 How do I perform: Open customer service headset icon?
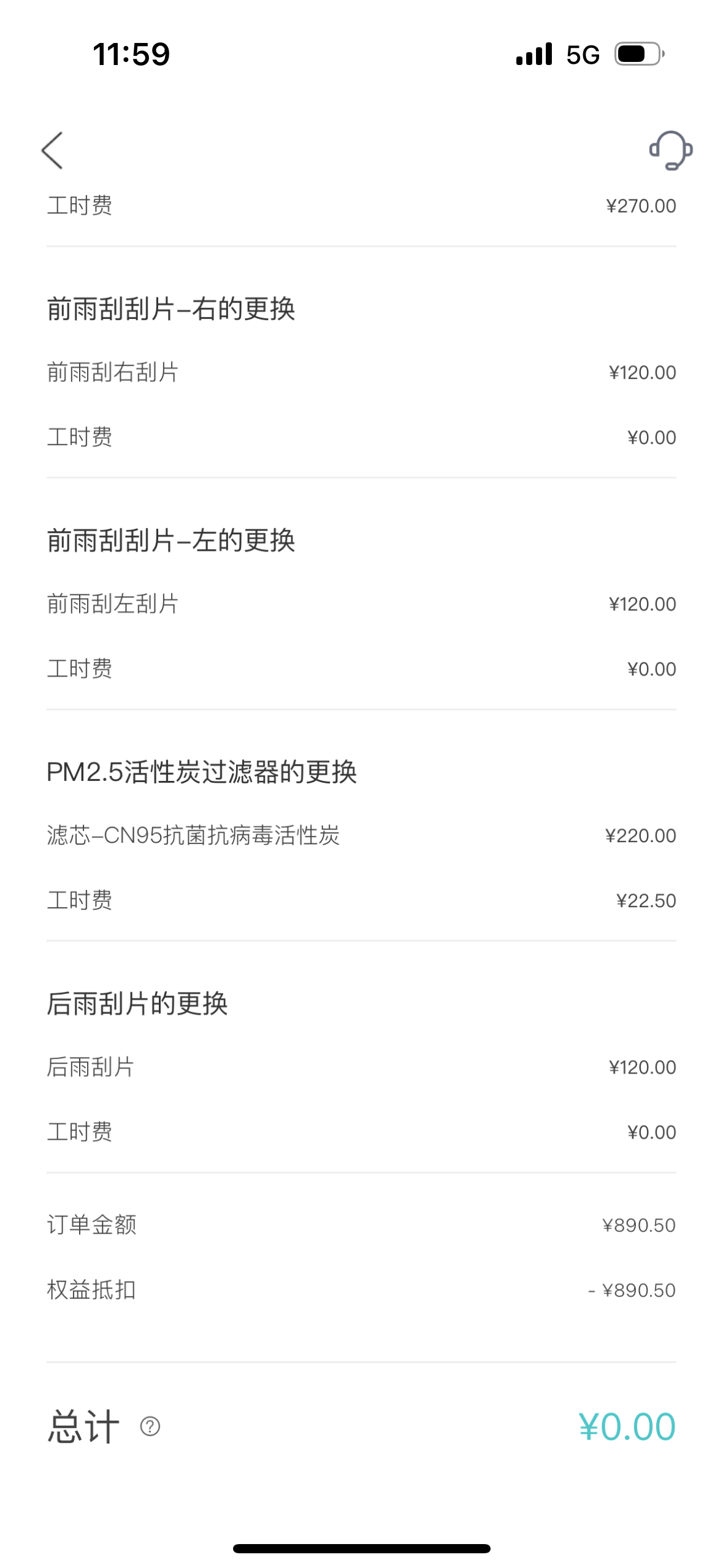[670, 150]
